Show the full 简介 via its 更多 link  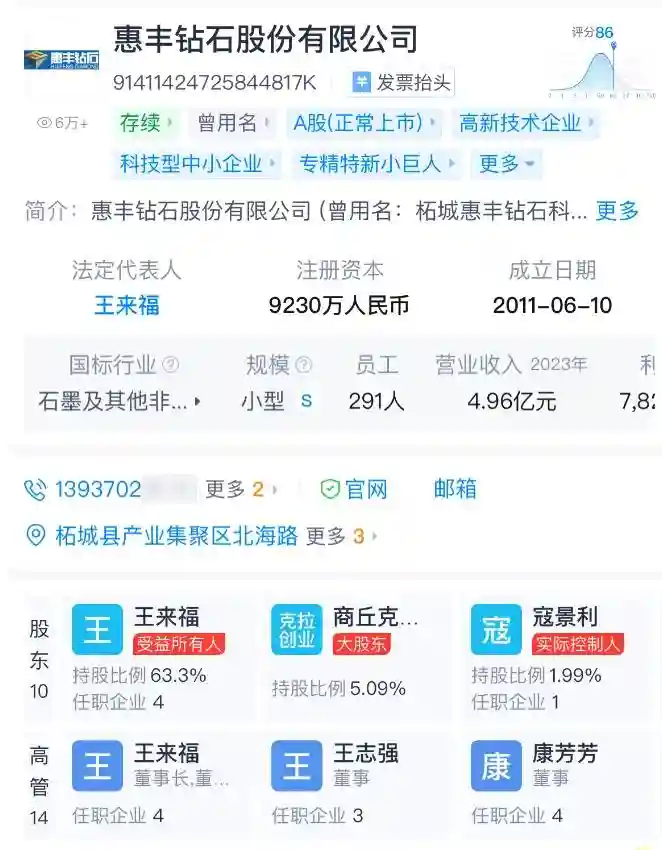tap(617, 211)
